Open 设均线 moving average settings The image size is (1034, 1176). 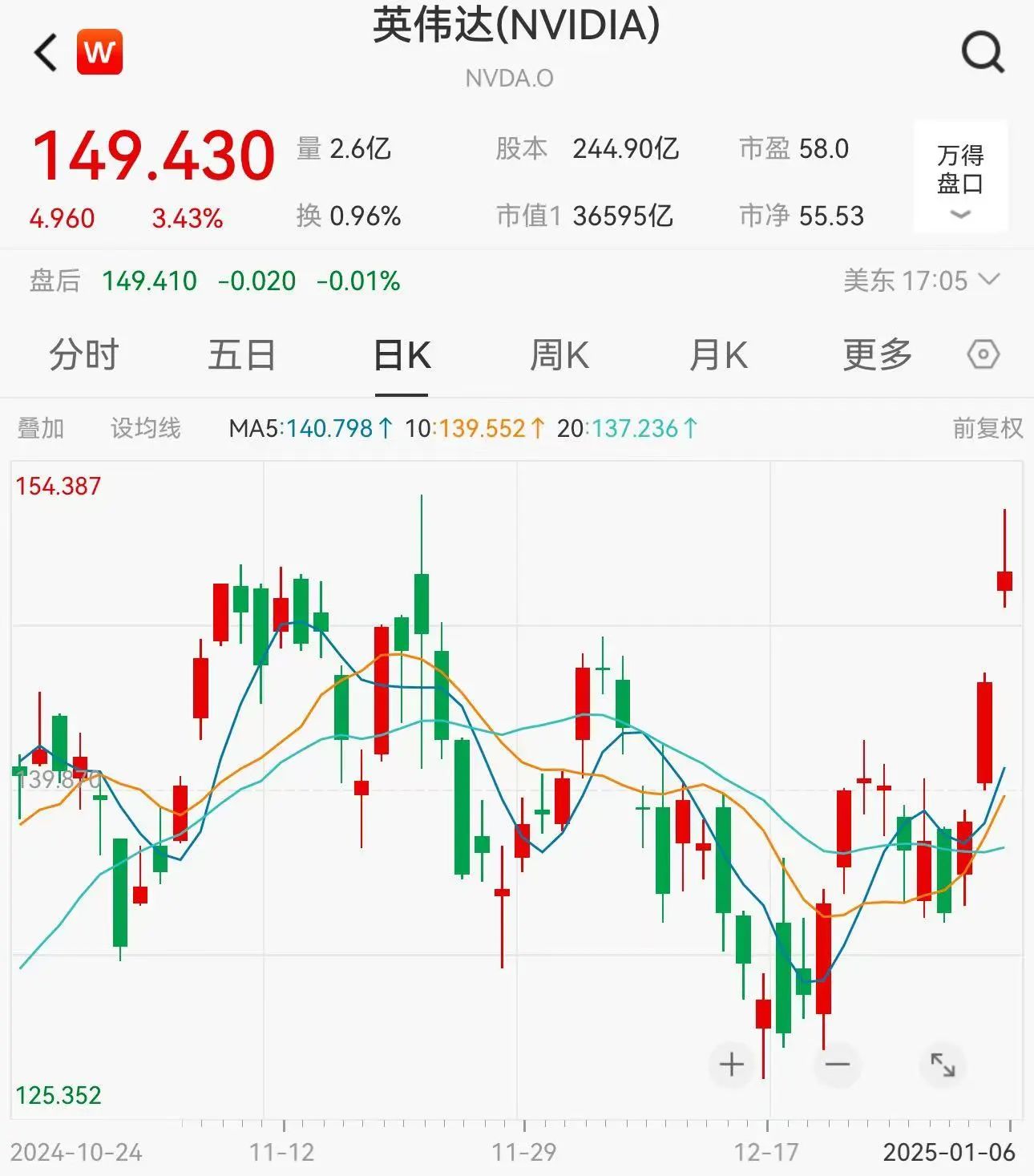[145, 428]
